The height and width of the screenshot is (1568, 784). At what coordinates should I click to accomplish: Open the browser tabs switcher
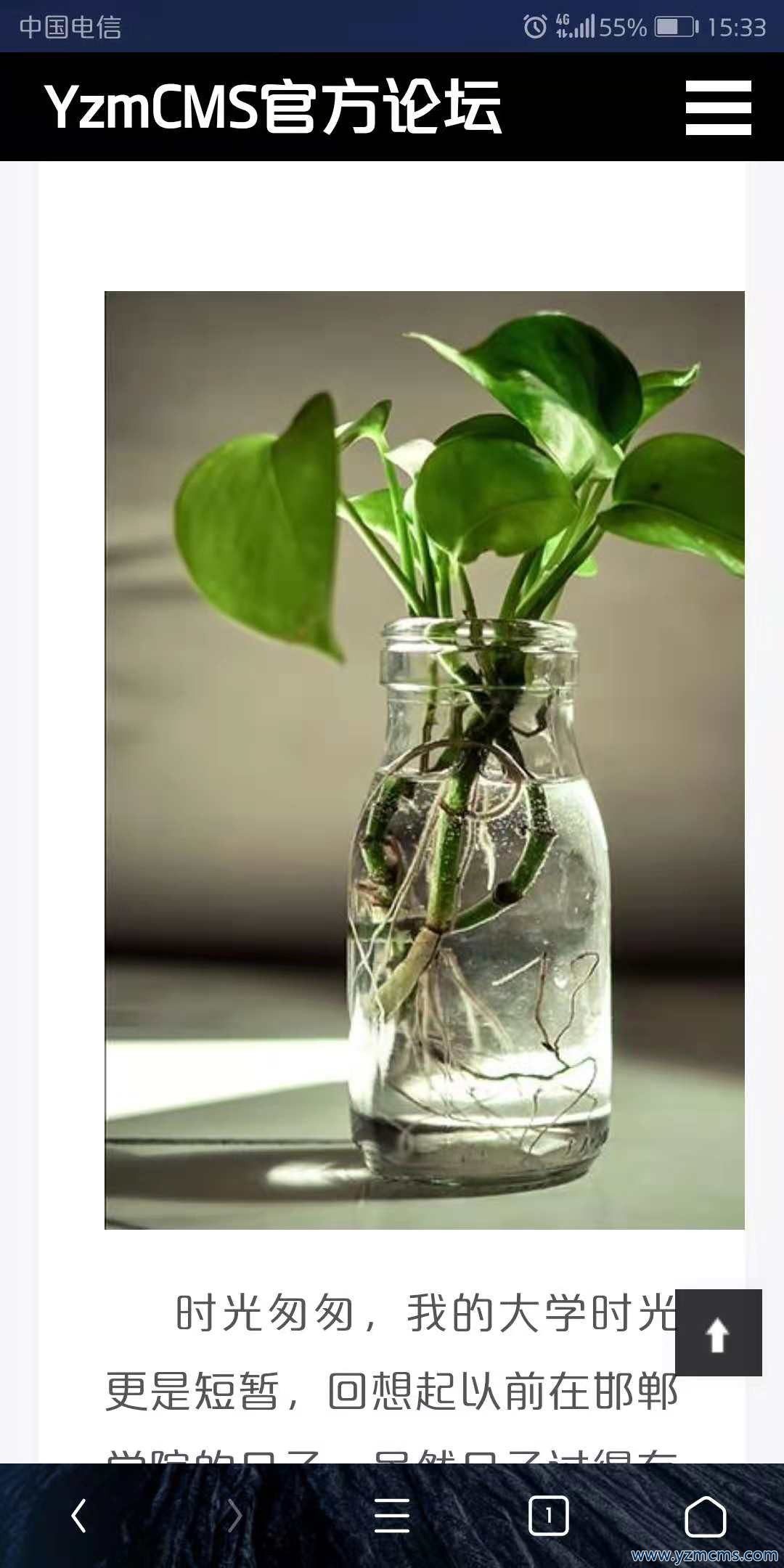pos(548,1516)
